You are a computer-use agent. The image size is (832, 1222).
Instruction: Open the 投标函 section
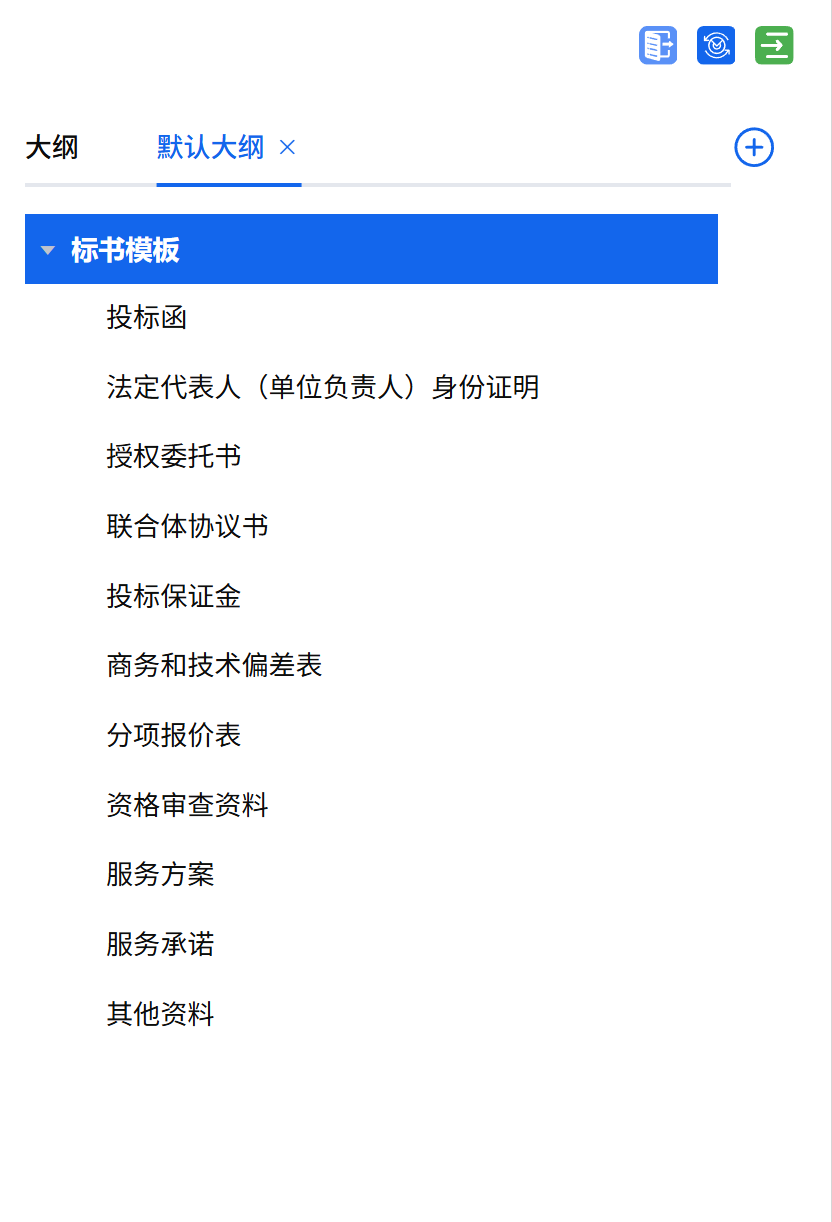point(147,318)
